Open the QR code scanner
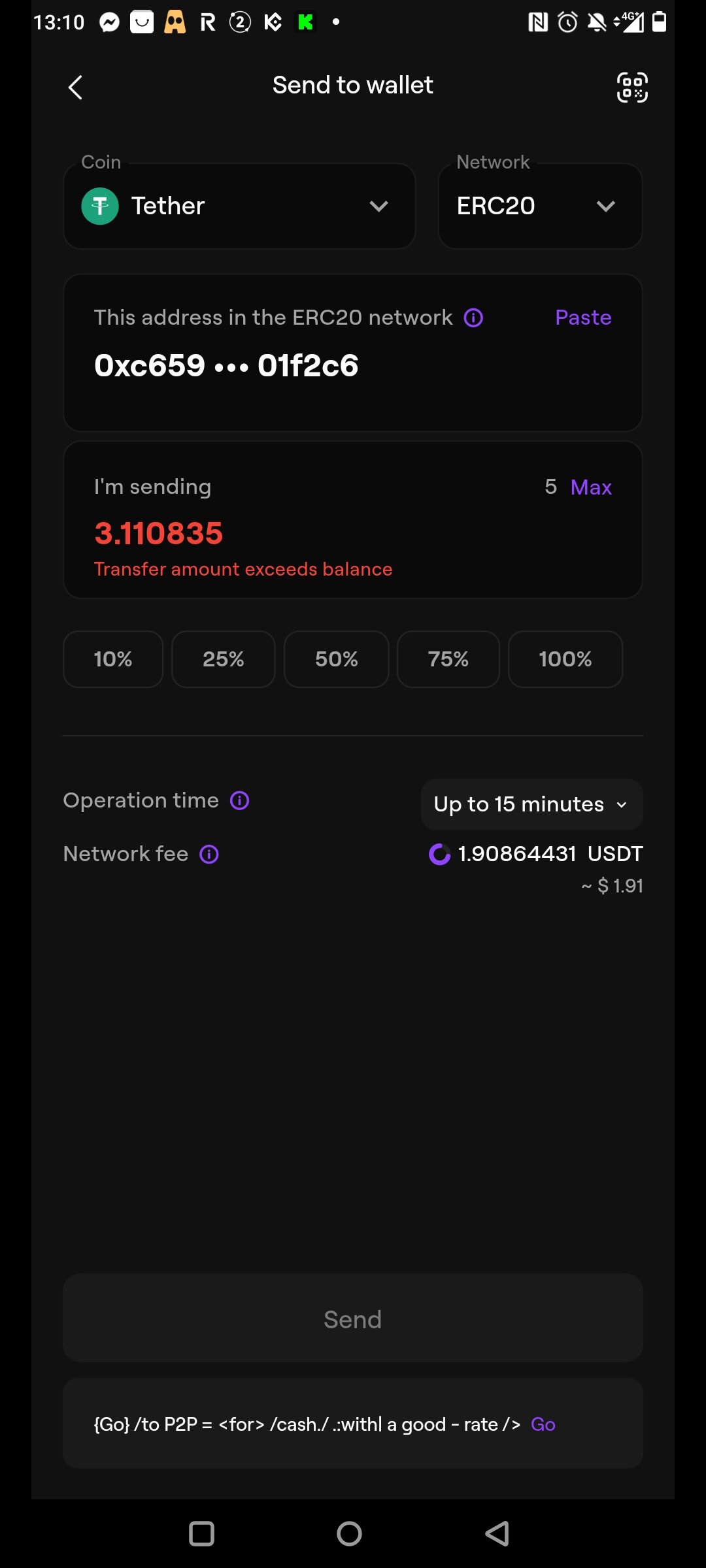The image size is (706, 1568). coord(631,87)
